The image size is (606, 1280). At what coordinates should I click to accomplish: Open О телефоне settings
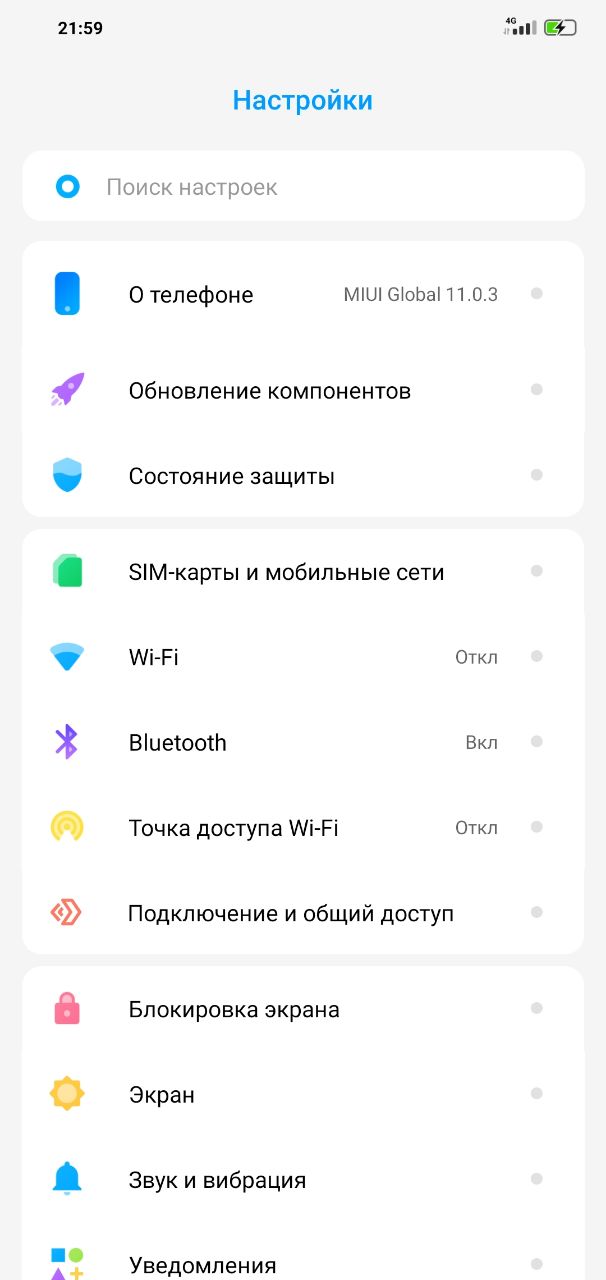point(303,294)
